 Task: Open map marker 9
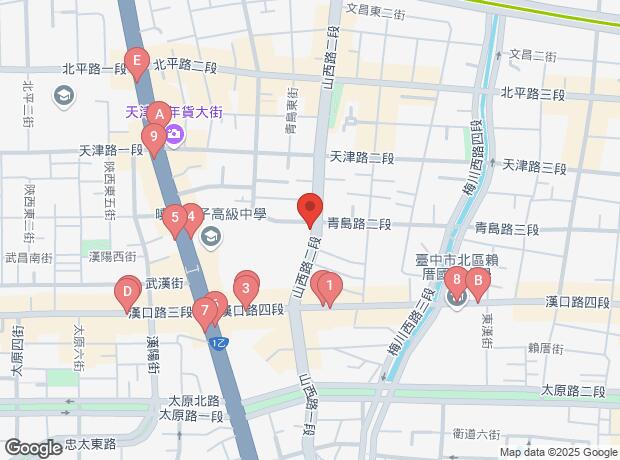(152, 136)
